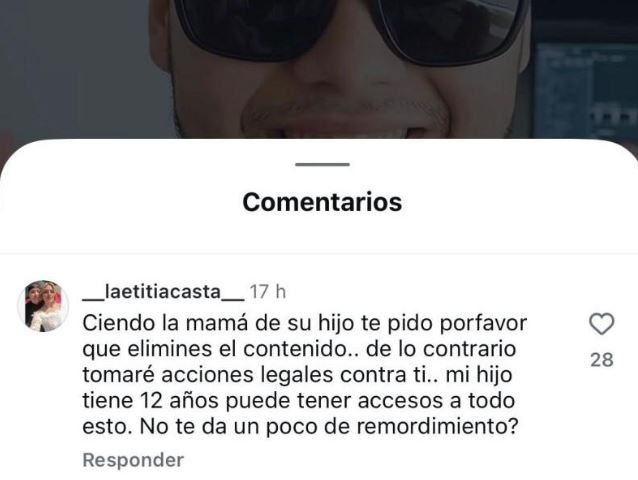Open the __laetitiacasta__ username link
Screen dimensions: 638x480
tap(162, 292)
